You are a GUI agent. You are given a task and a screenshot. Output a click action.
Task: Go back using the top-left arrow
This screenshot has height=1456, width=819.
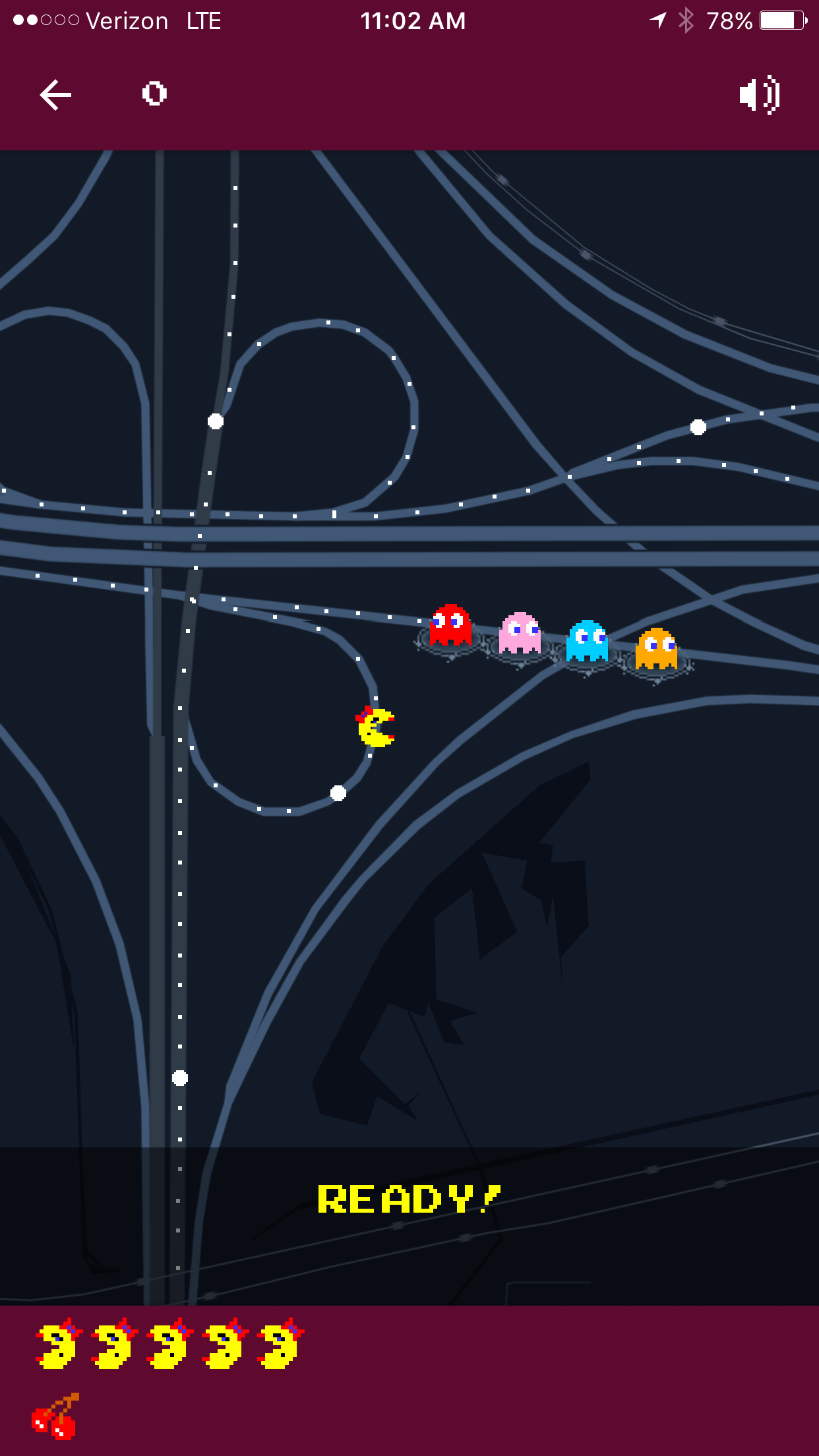[x=55, y=96]
